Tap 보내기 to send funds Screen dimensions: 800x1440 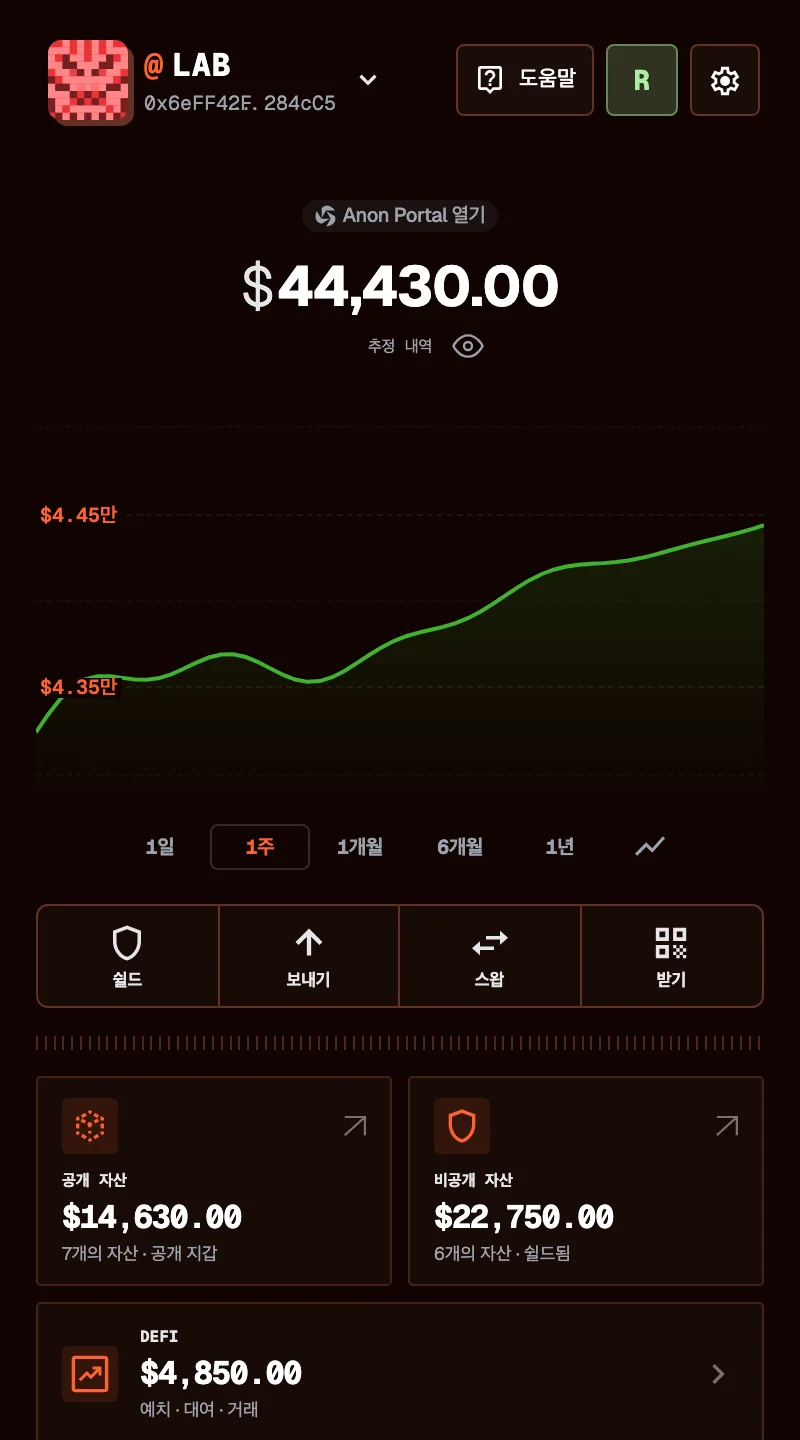pyautogui.click(x=309, y=956)
